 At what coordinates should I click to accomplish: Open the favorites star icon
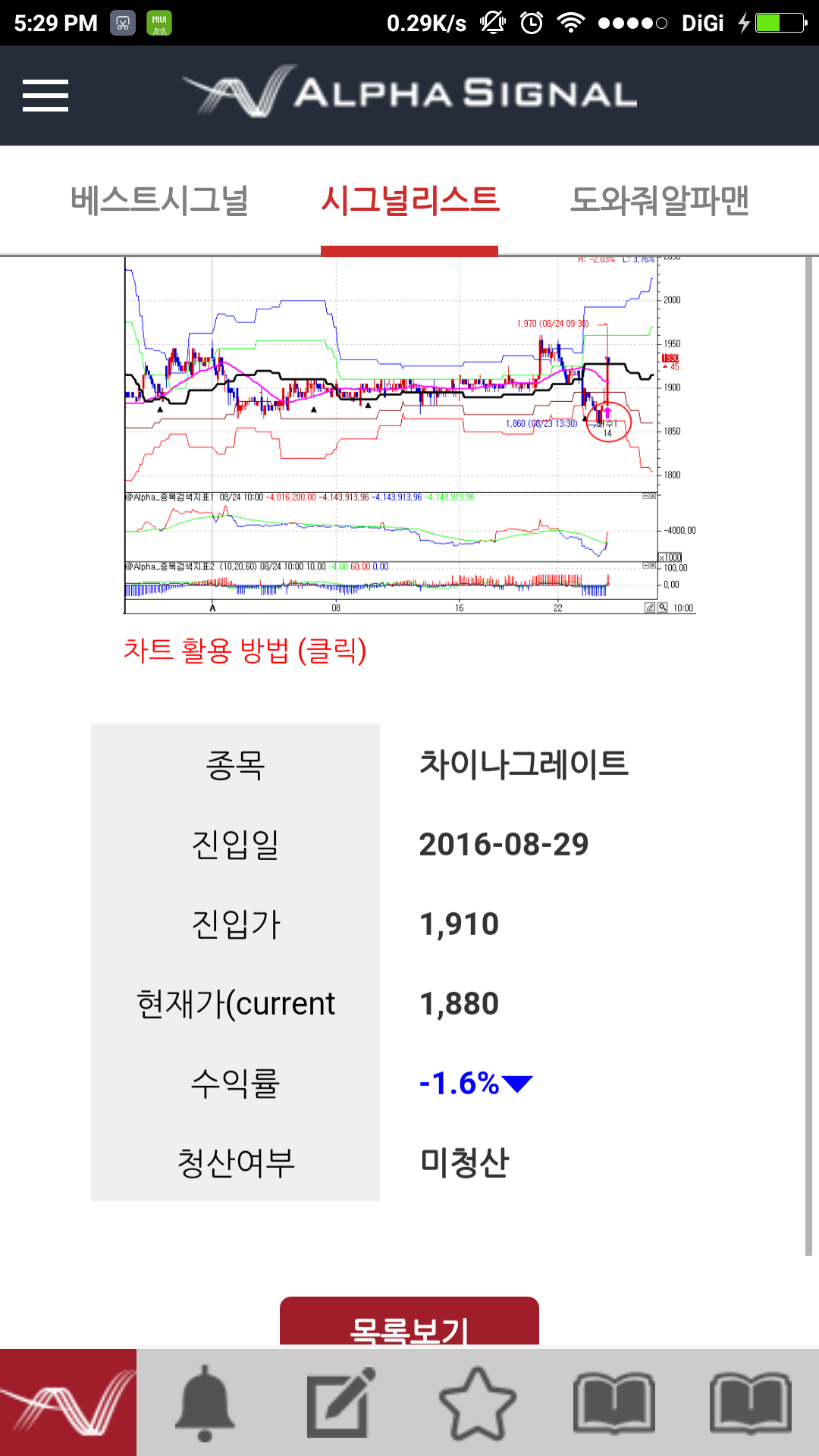478,1404
